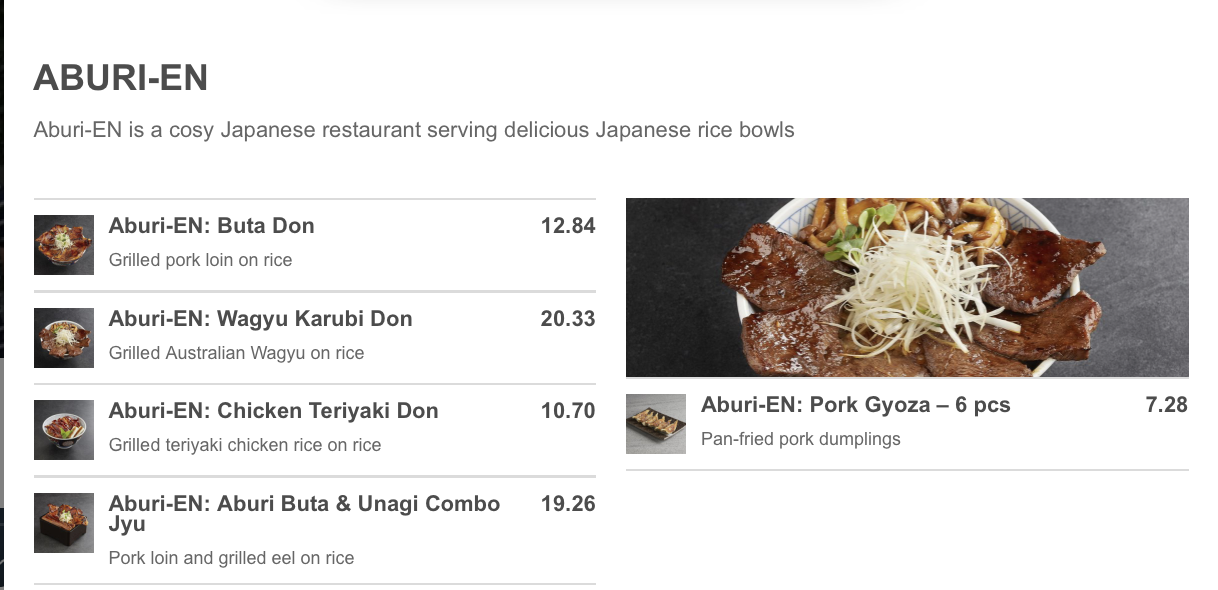Tap the Aburi-EN: Pork Gyoza – 6 pcs item
This screenshot has height=590, width=1218.
[x=855, y=405]
